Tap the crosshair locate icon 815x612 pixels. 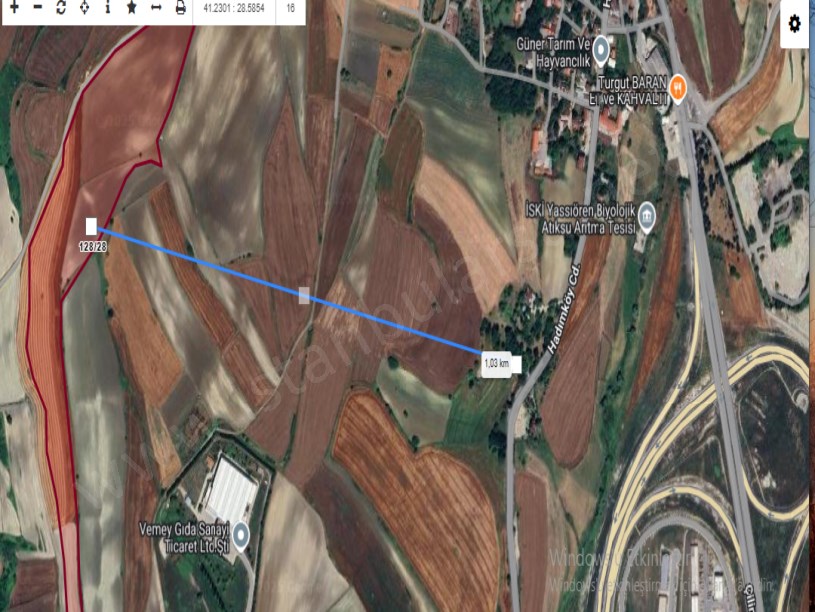[x=84, y=8]
